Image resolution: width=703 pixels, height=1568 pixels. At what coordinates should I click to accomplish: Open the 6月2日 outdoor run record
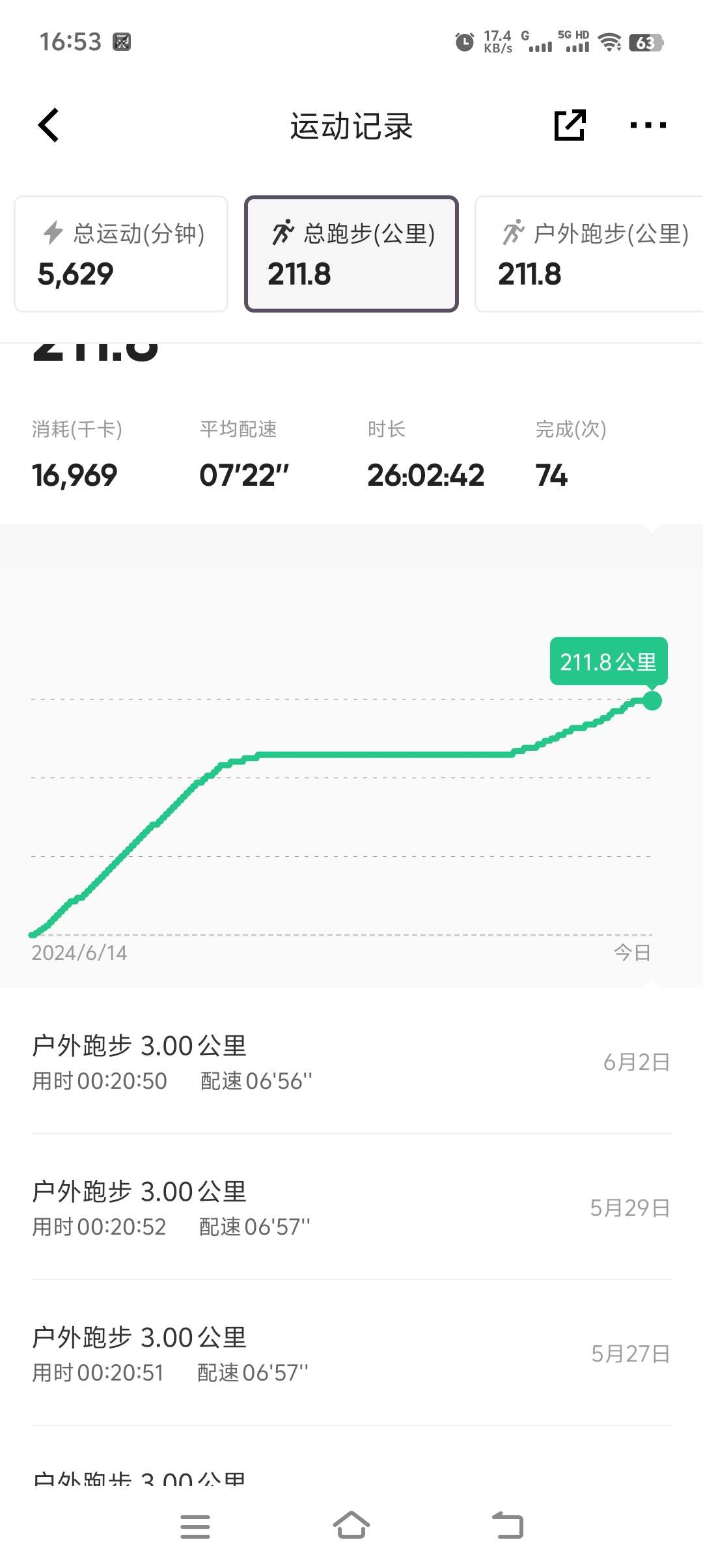pos(351,1061)
